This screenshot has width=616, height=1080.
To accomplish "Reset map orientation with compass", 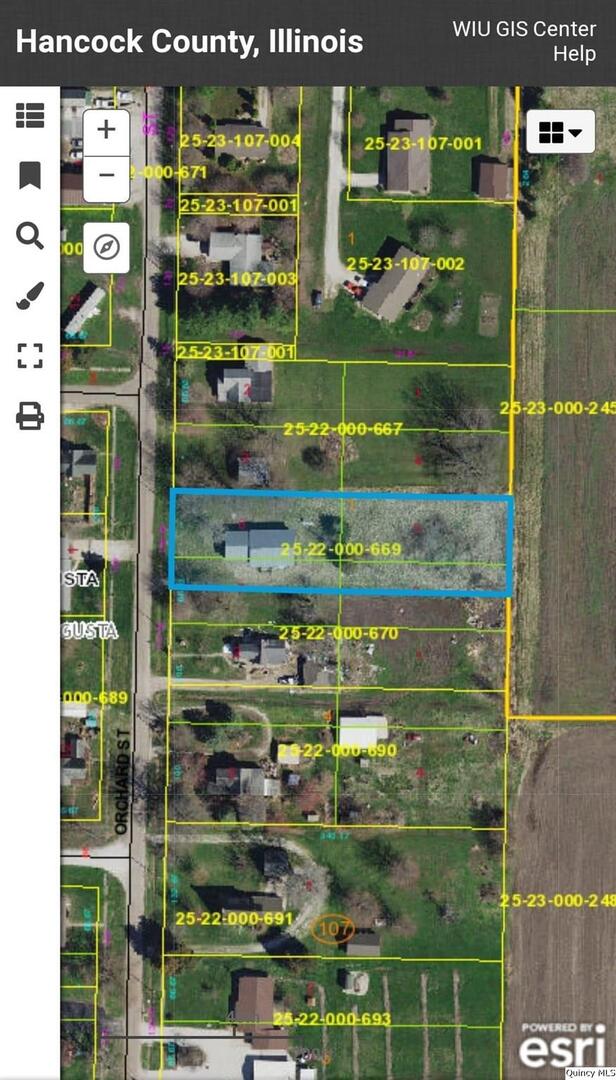I will coord(106,246).
